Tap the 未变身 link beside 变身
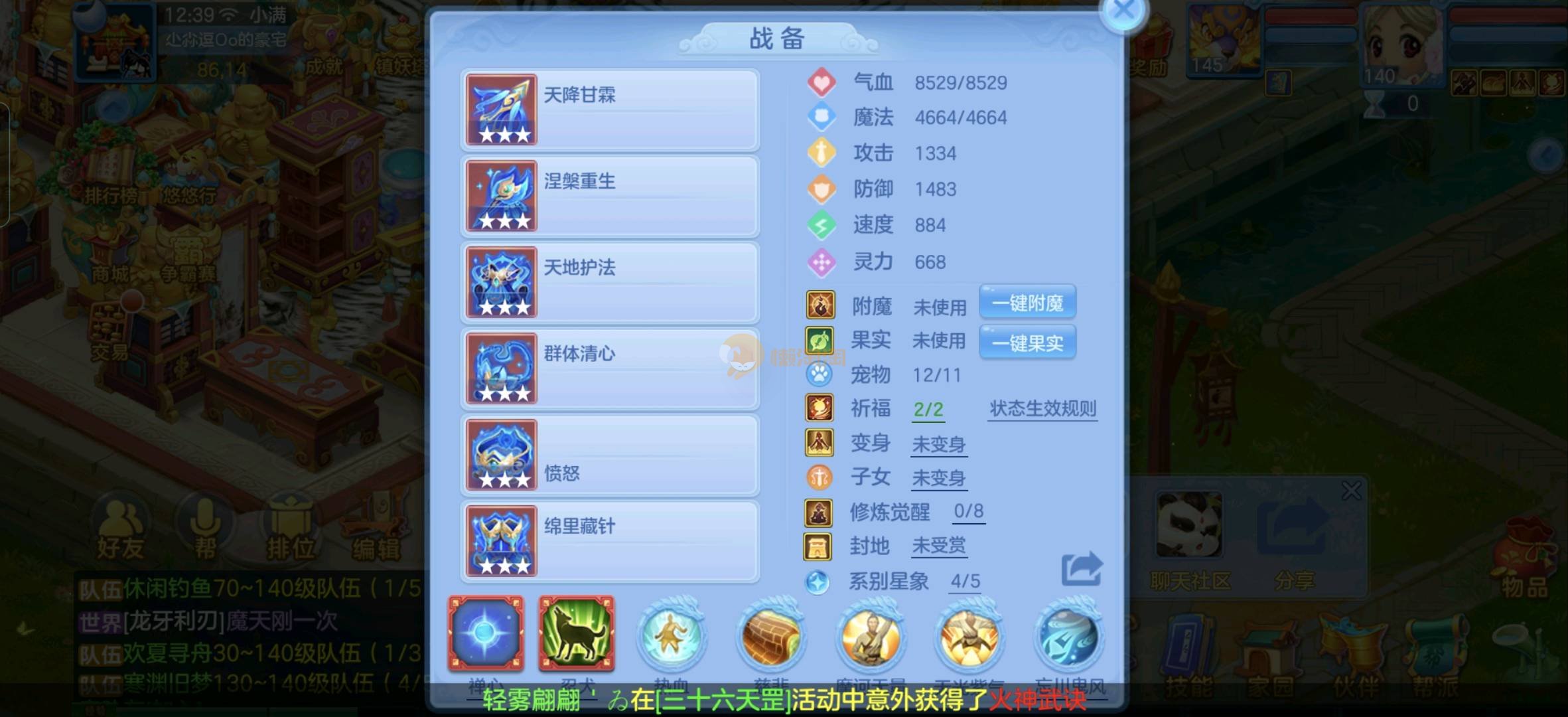This screenshot has height=717, width=1568. pos(938,444)
